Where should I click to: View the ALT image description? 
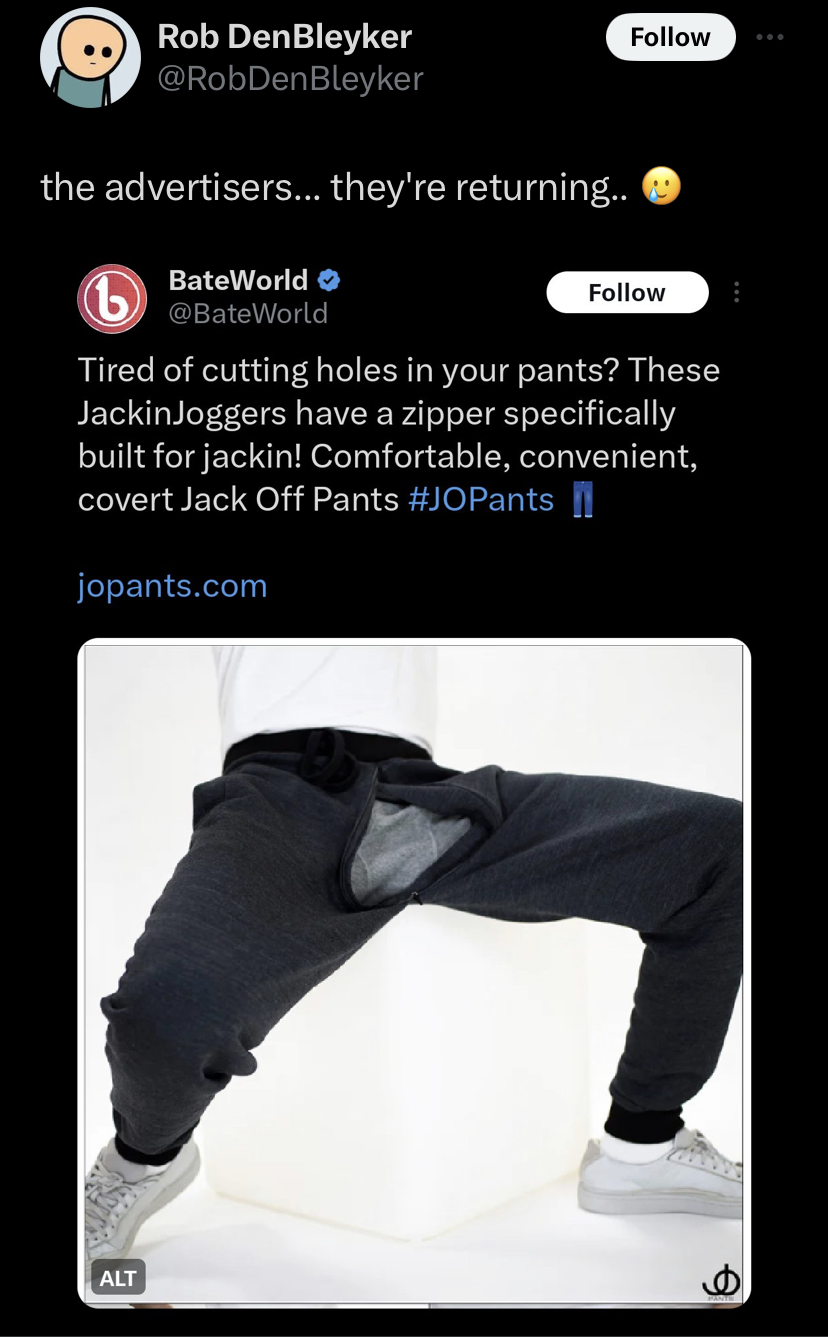click(118, 1277)
